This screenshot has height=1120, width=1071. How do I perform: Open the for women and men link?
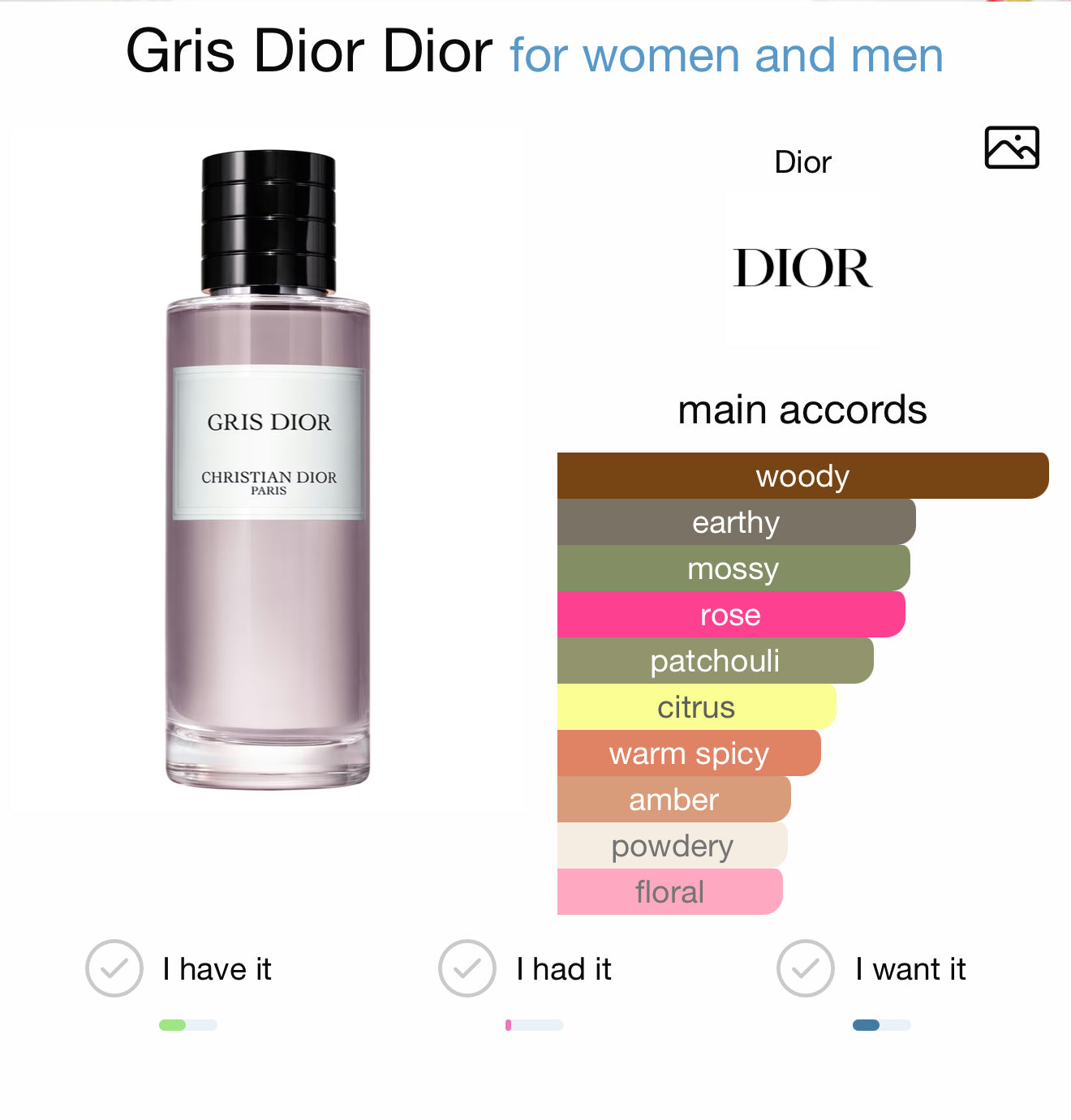(x=726, y=55)
